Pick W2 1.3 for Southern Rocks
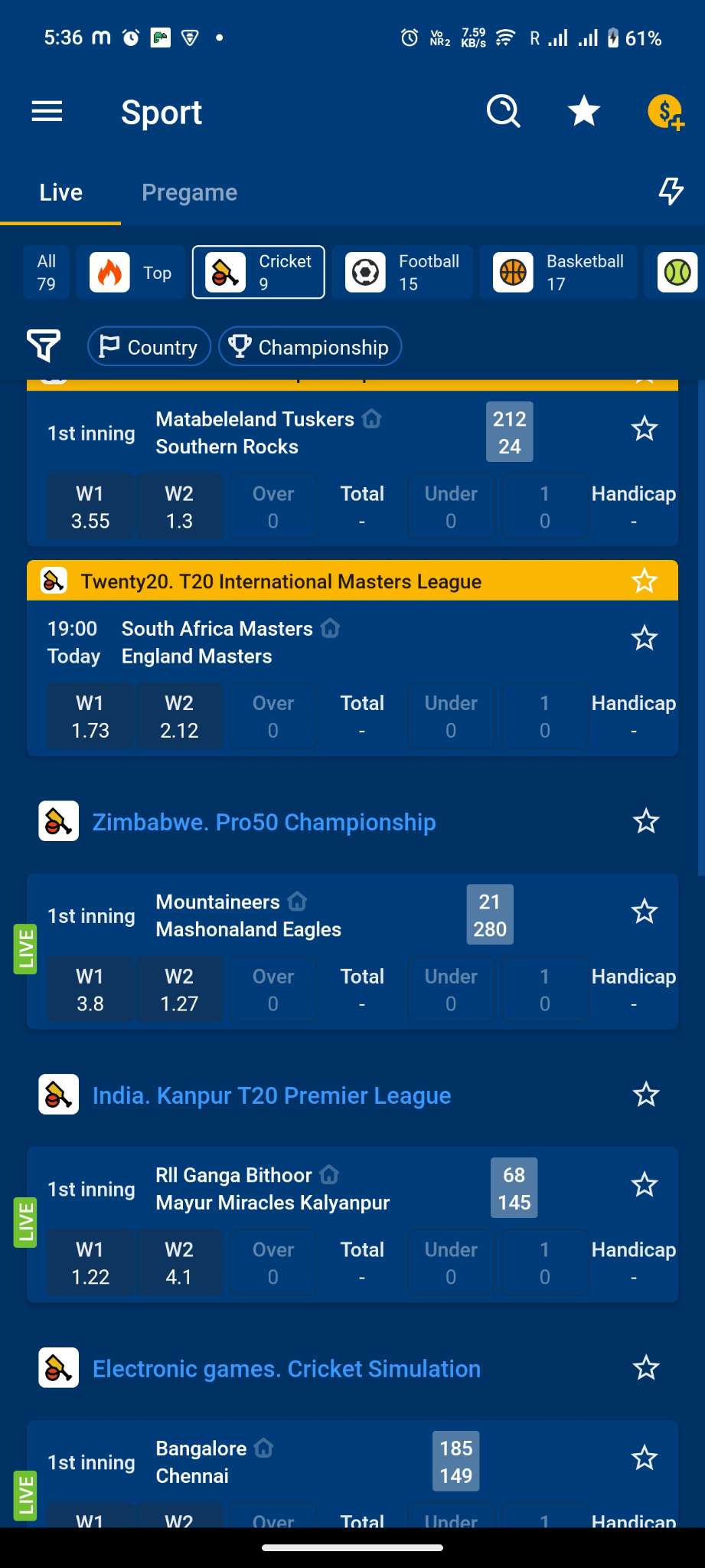The width and height of the screenshot is (705, 1568). (x=179, y=507)
